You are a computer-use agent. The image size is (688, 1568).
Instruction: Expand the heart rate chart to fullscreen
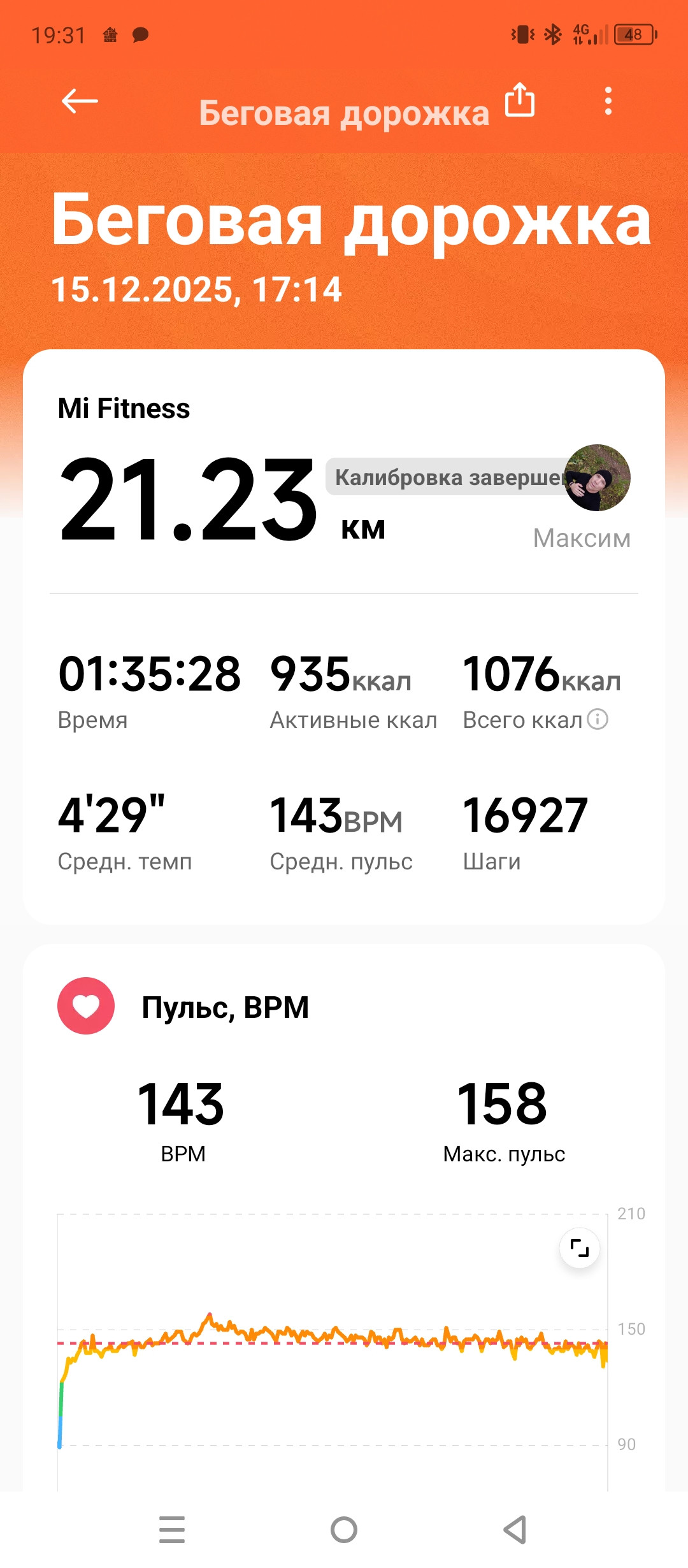tap(579, 1247)
